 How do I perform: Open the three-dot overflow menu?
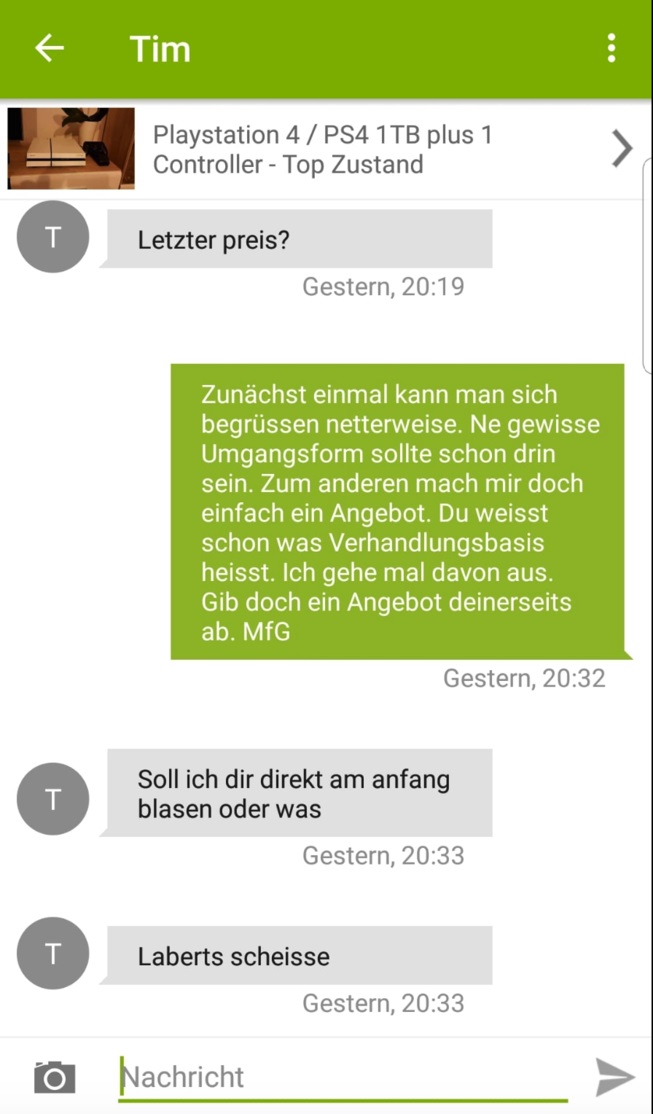611,48
